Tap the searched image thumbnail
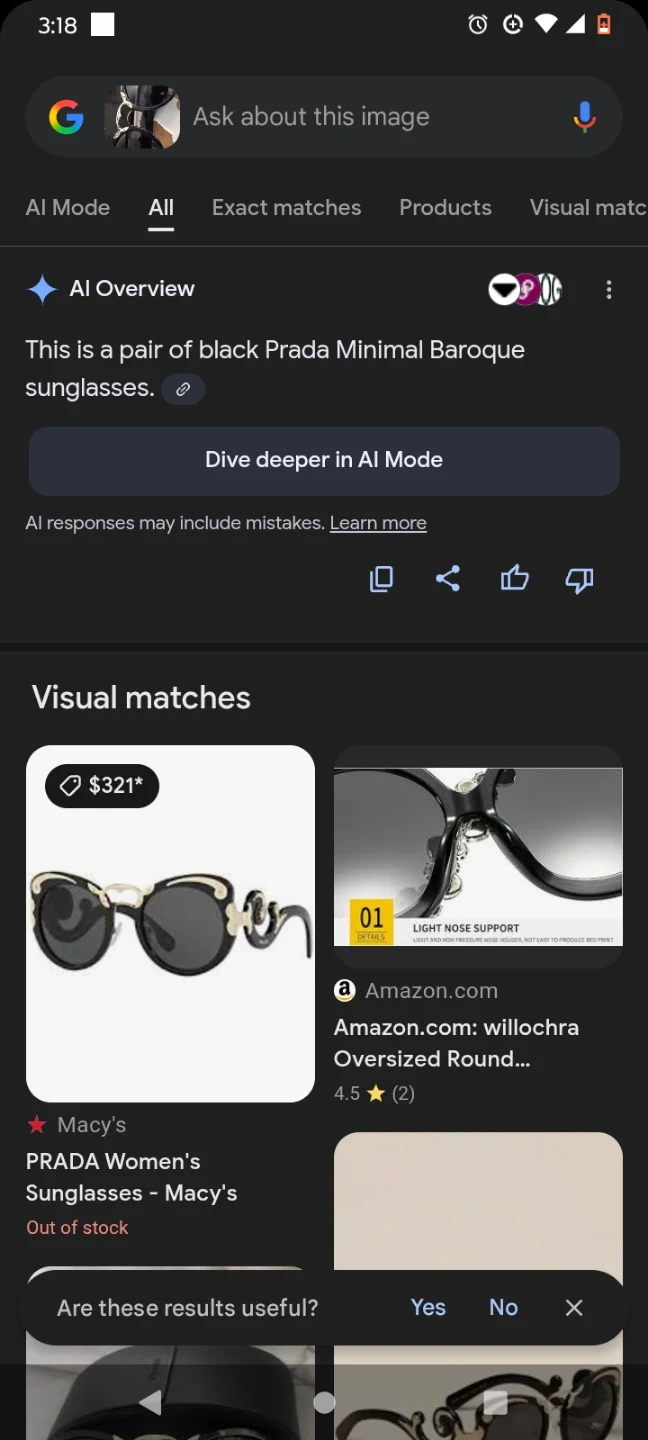Image resolution: width=648 pixels, height=1440 pixels. pyautogui.click(x=142, y=117)
